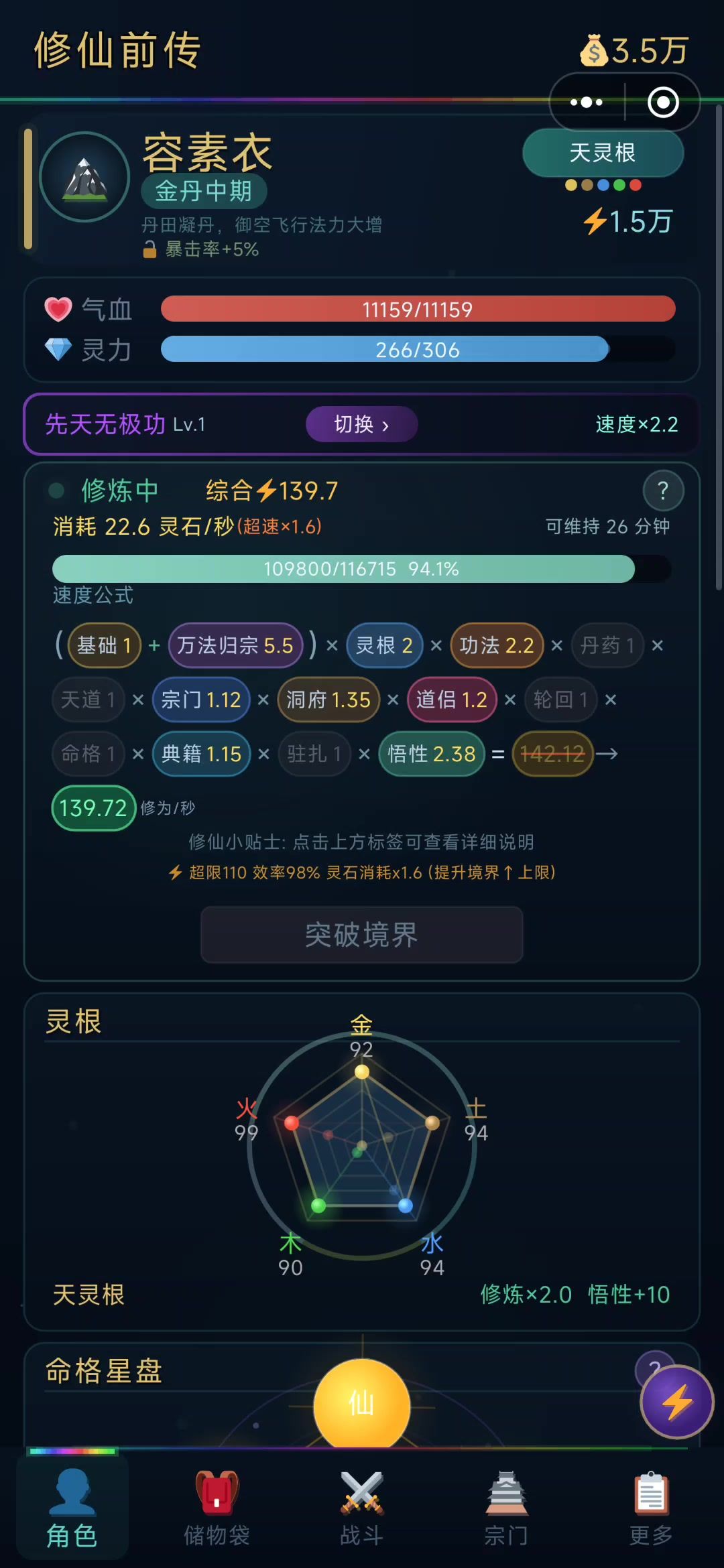Image resolution: width=724 pixels, height=1568 pixels.
Task: Close the mini program via circle icon
Action: click(663, 103)
